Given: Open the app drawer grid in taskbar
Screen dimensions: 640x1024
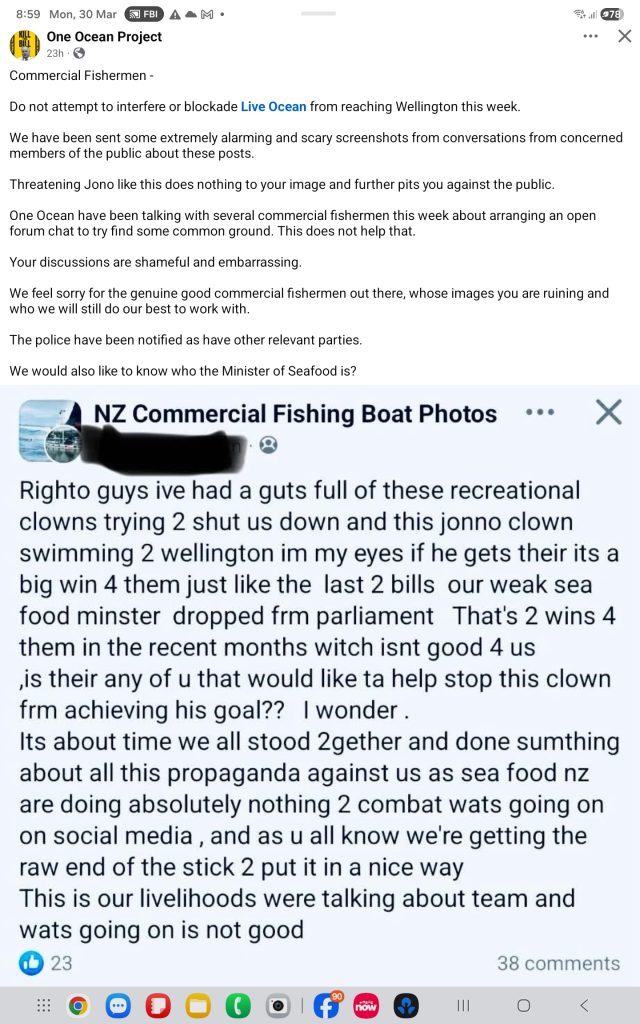Looking at the screenshot, I should point(44,1005).
